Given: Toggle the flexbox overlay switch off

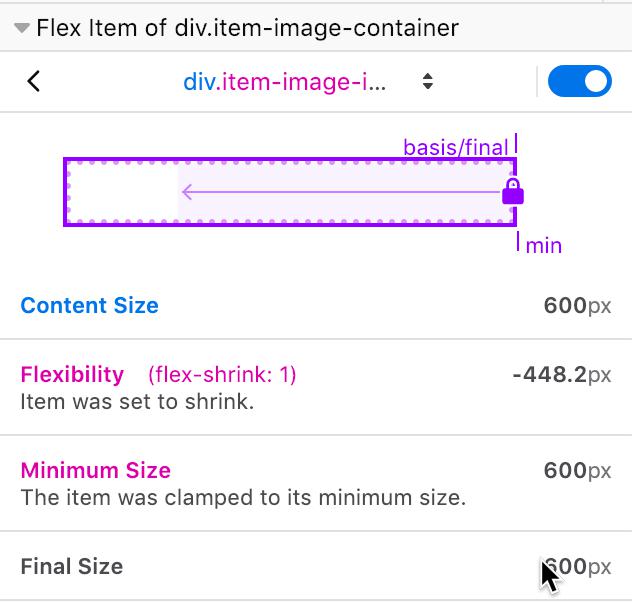Looking at the screenshot, I should click(x=580, y=82).
